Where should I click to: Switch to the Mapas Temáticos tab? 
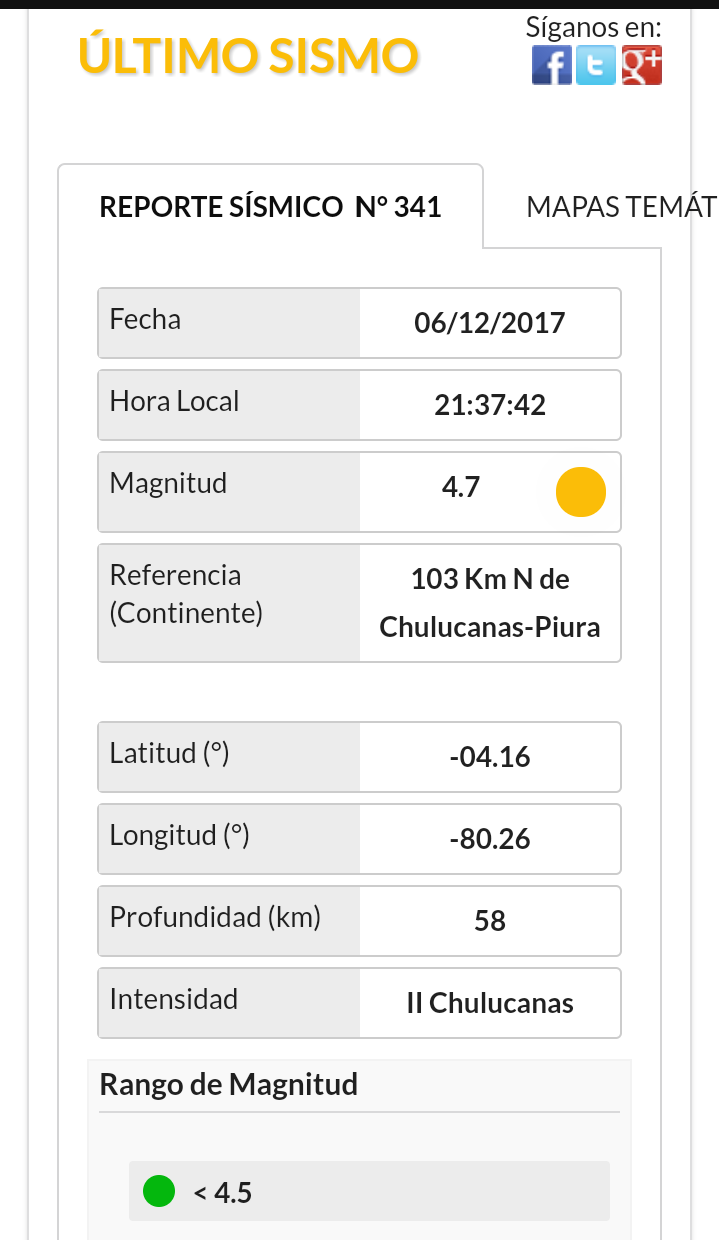[x=620, y=207]
